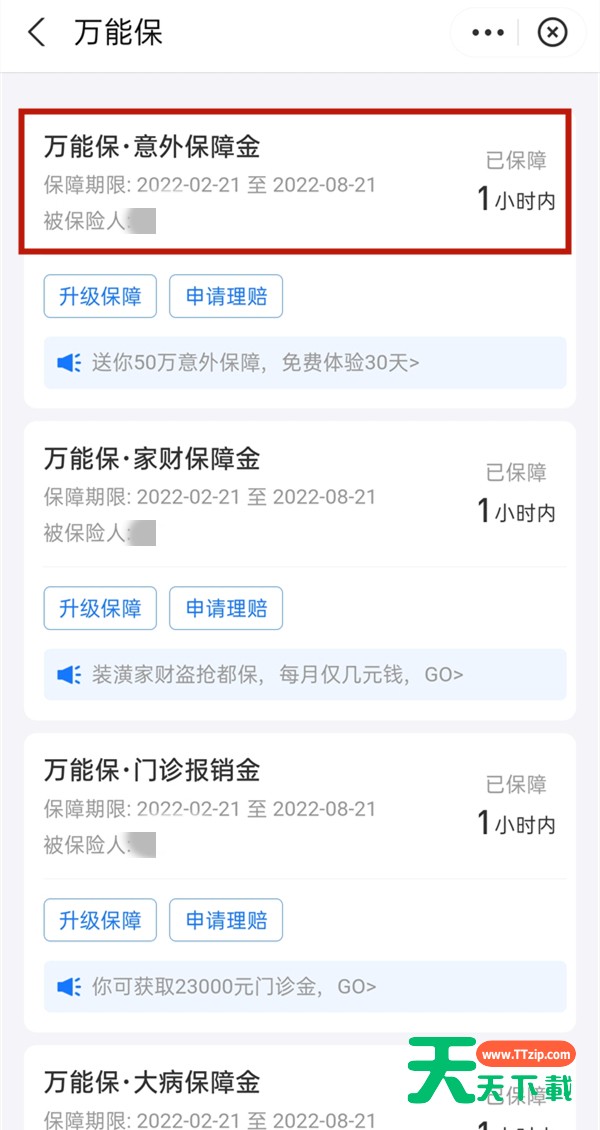Screen dimensions: 600x1130
Task: Close the mini program
Action: (x=552, y=33)
